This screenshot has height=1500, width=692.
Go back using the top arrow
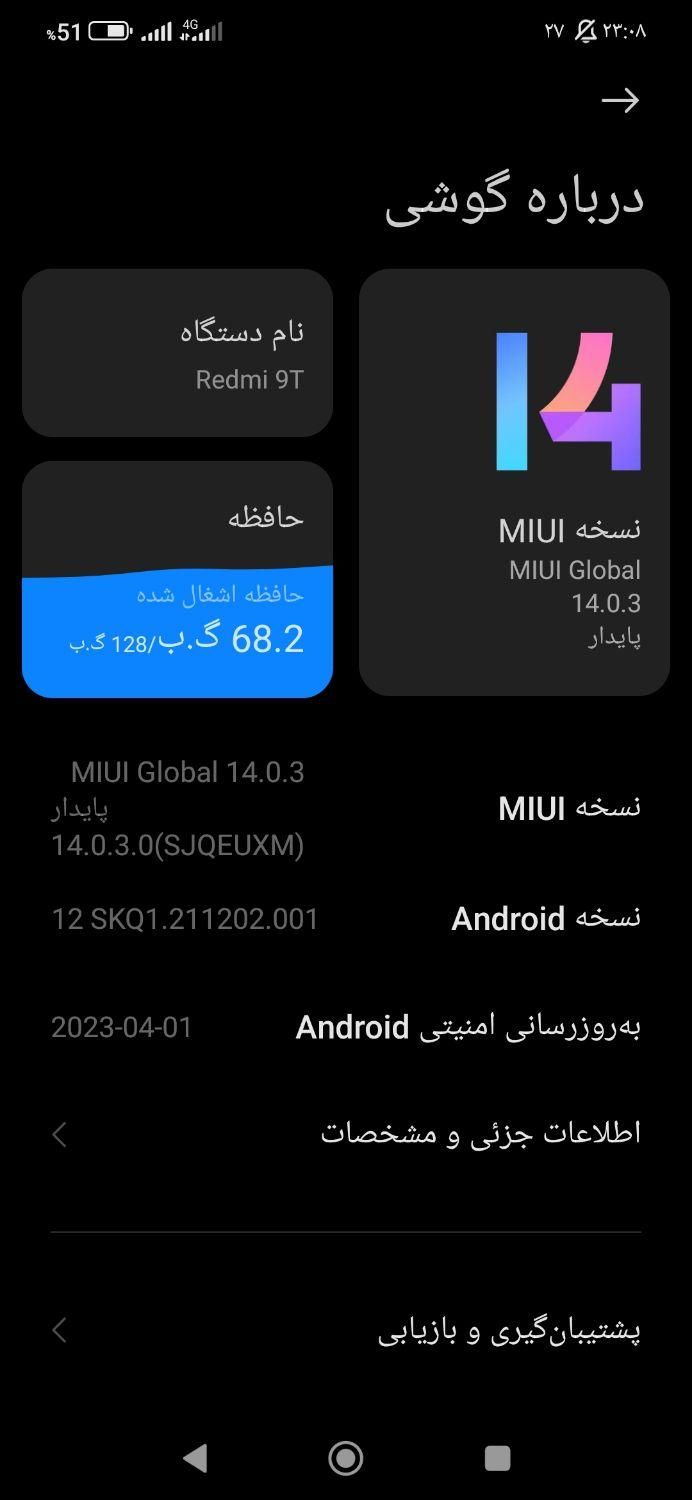(620, 100)
